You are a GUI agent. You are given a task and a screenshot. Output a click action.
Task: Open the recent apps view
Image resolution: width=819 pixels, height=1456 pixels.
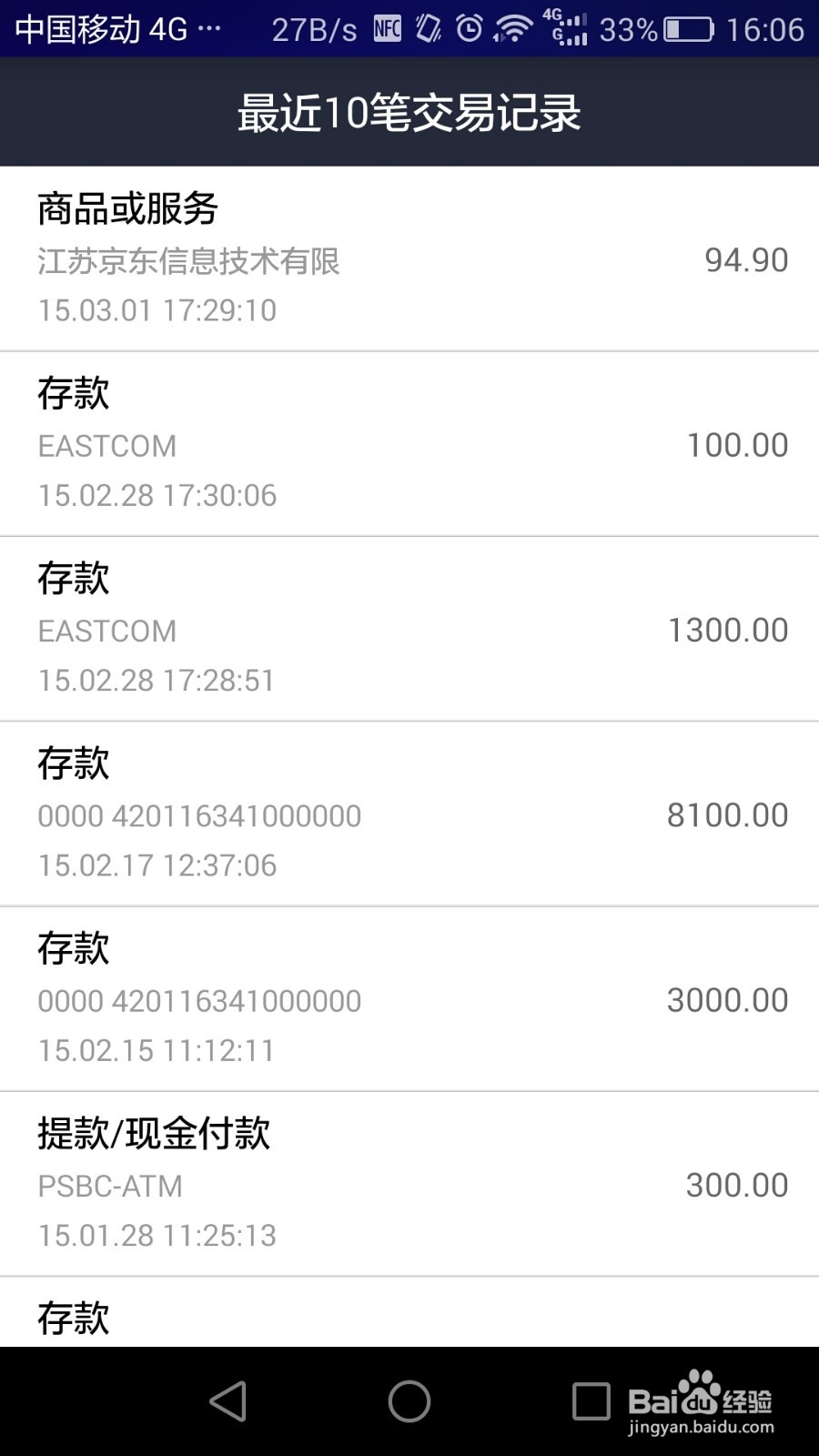pos(591,1401)
